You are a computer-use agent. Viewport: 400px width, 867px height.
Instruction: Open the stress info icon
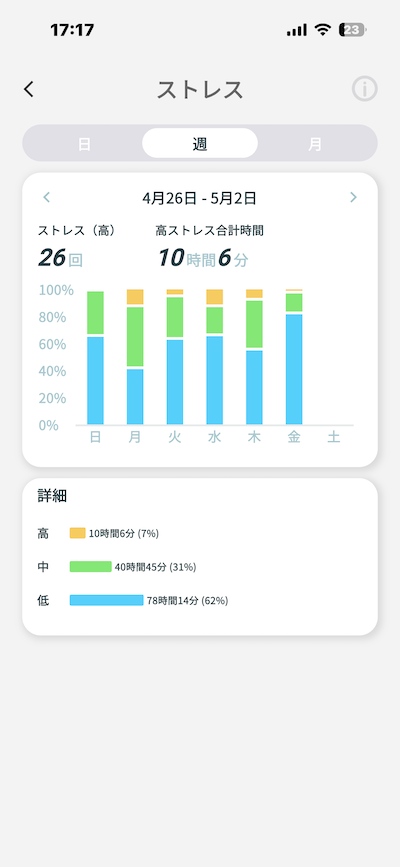click(x=365, y=88)
